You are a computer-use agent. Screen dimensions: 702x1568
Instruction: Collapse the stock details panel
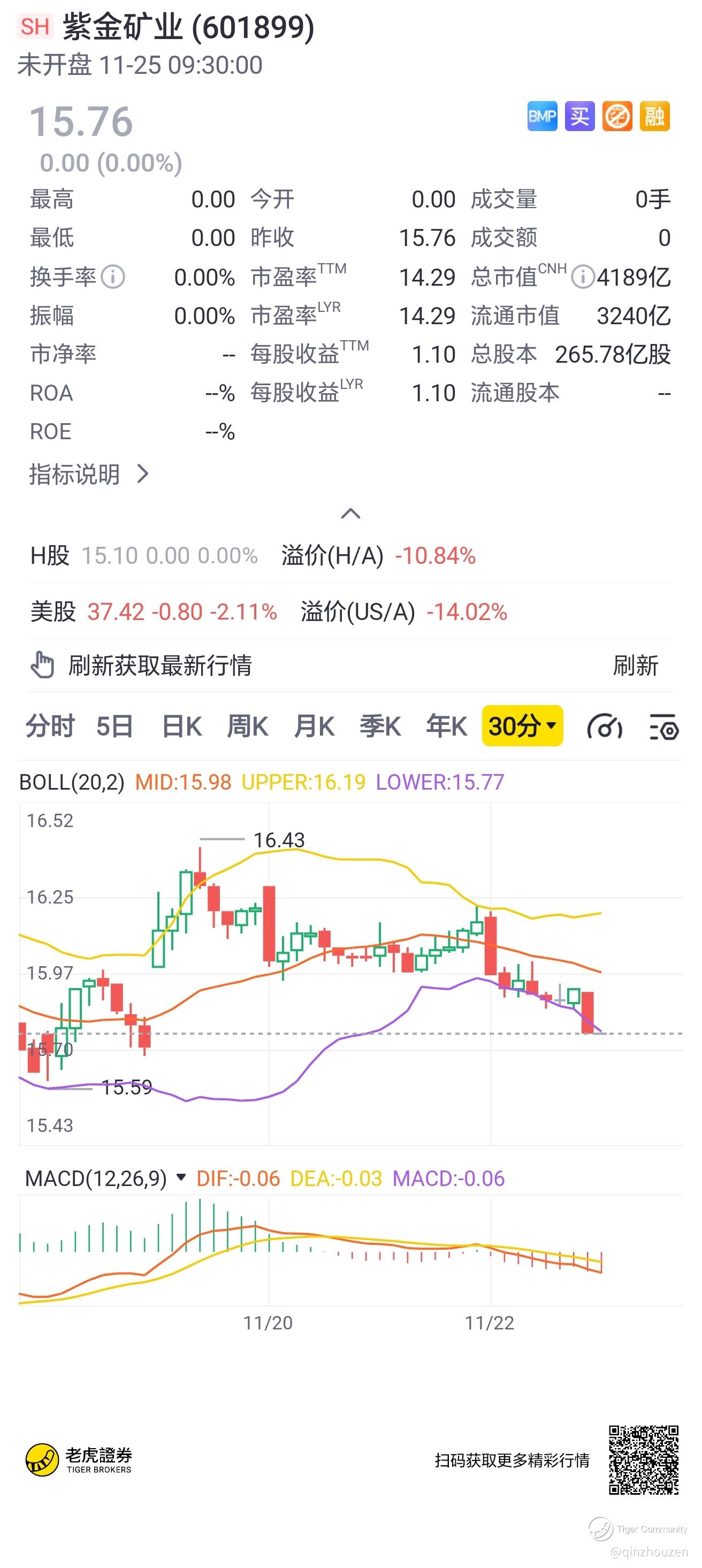350,514
